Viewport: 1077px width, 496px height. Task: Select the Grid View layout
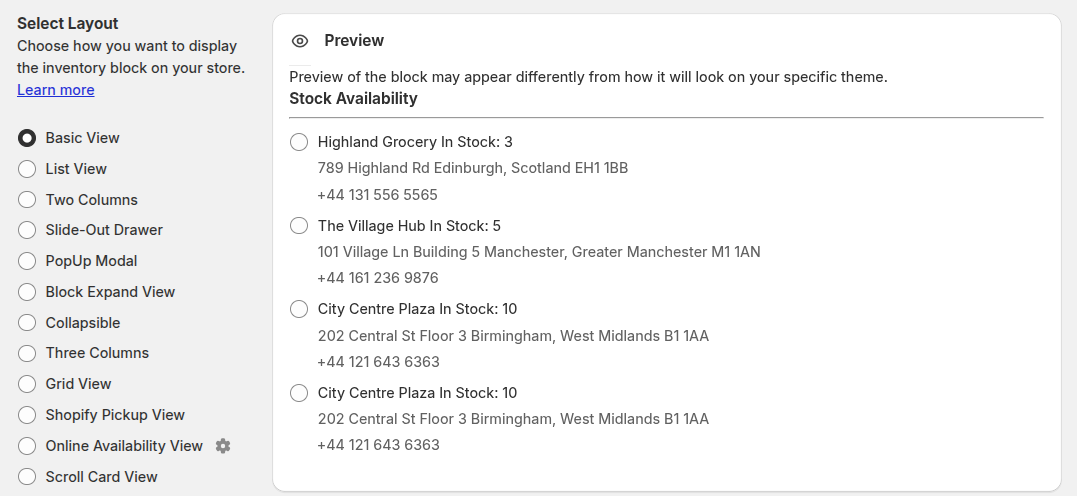[x=27, y=384]
